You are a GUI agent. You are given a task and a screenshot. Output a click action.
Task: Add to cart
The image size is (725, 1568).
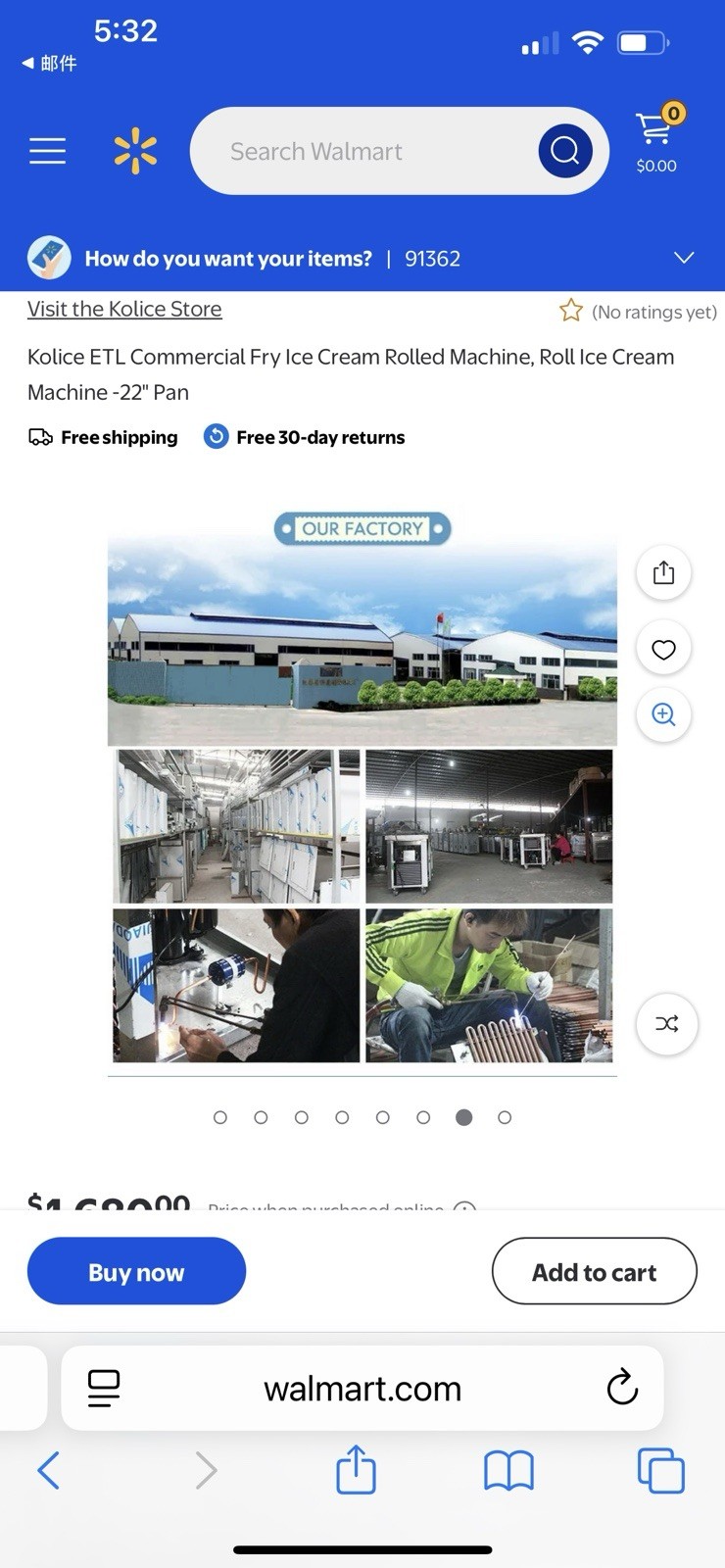[594, 1271]
